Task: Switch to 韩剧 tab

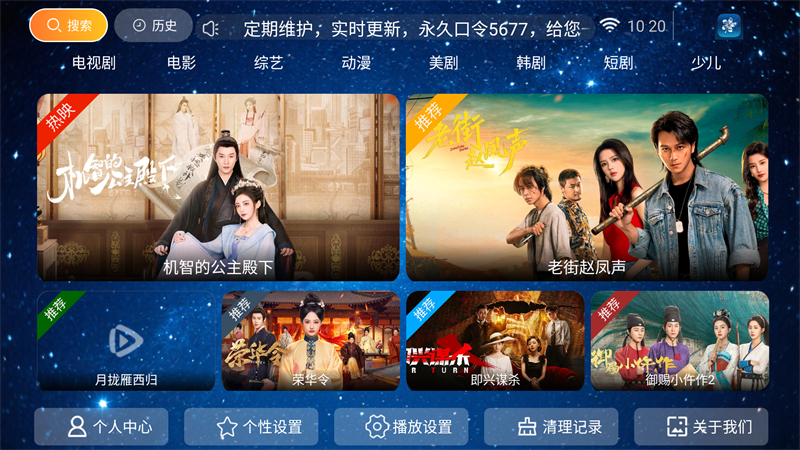Action: tap(530, 63)
